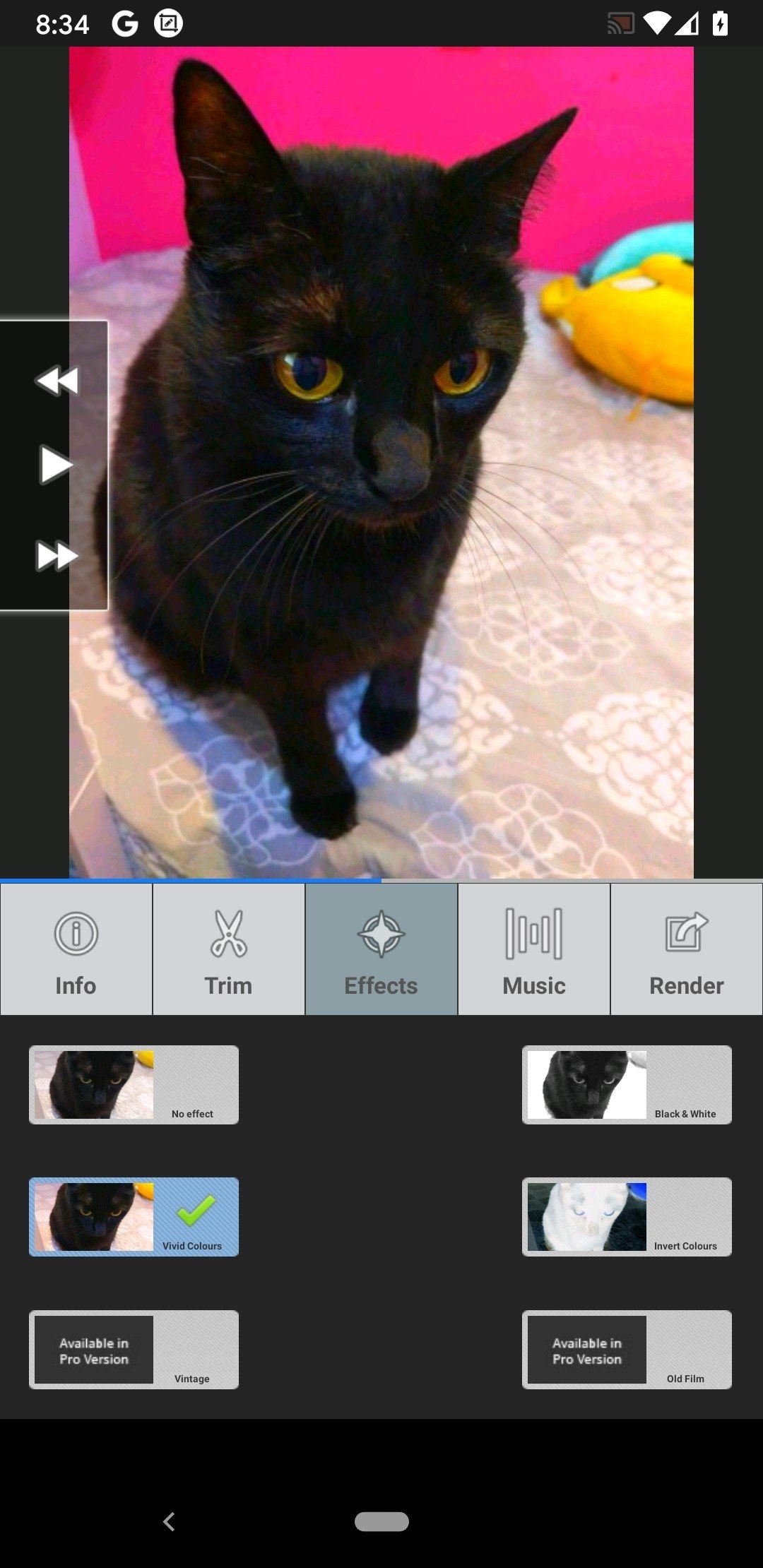Screen dimensions: 763x1568
Task: Open the Render tab
Action: point(687,949)
